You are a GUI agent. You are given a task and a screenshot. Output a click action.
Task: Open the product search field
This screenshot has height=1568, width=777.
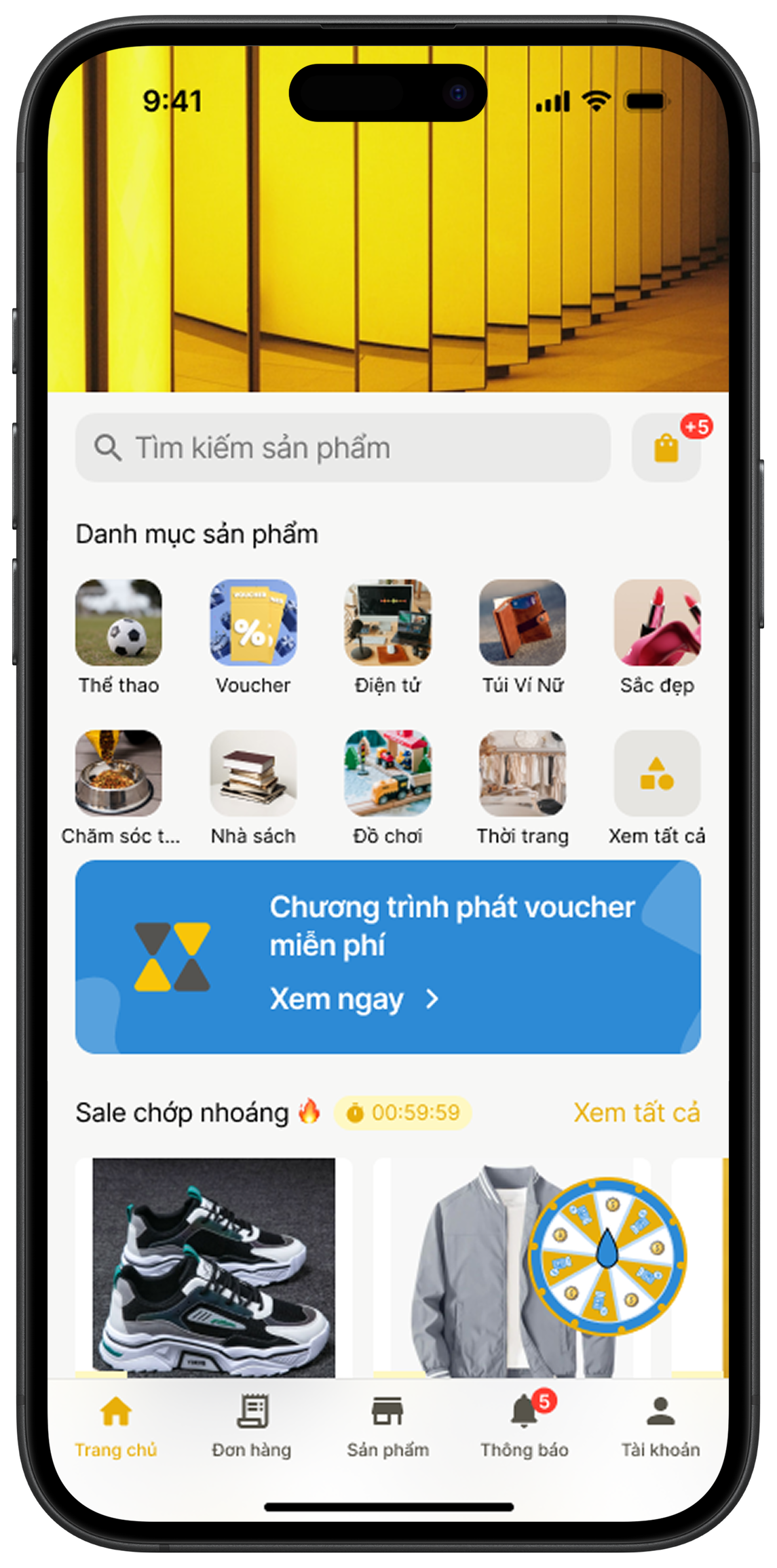(343, 448)
